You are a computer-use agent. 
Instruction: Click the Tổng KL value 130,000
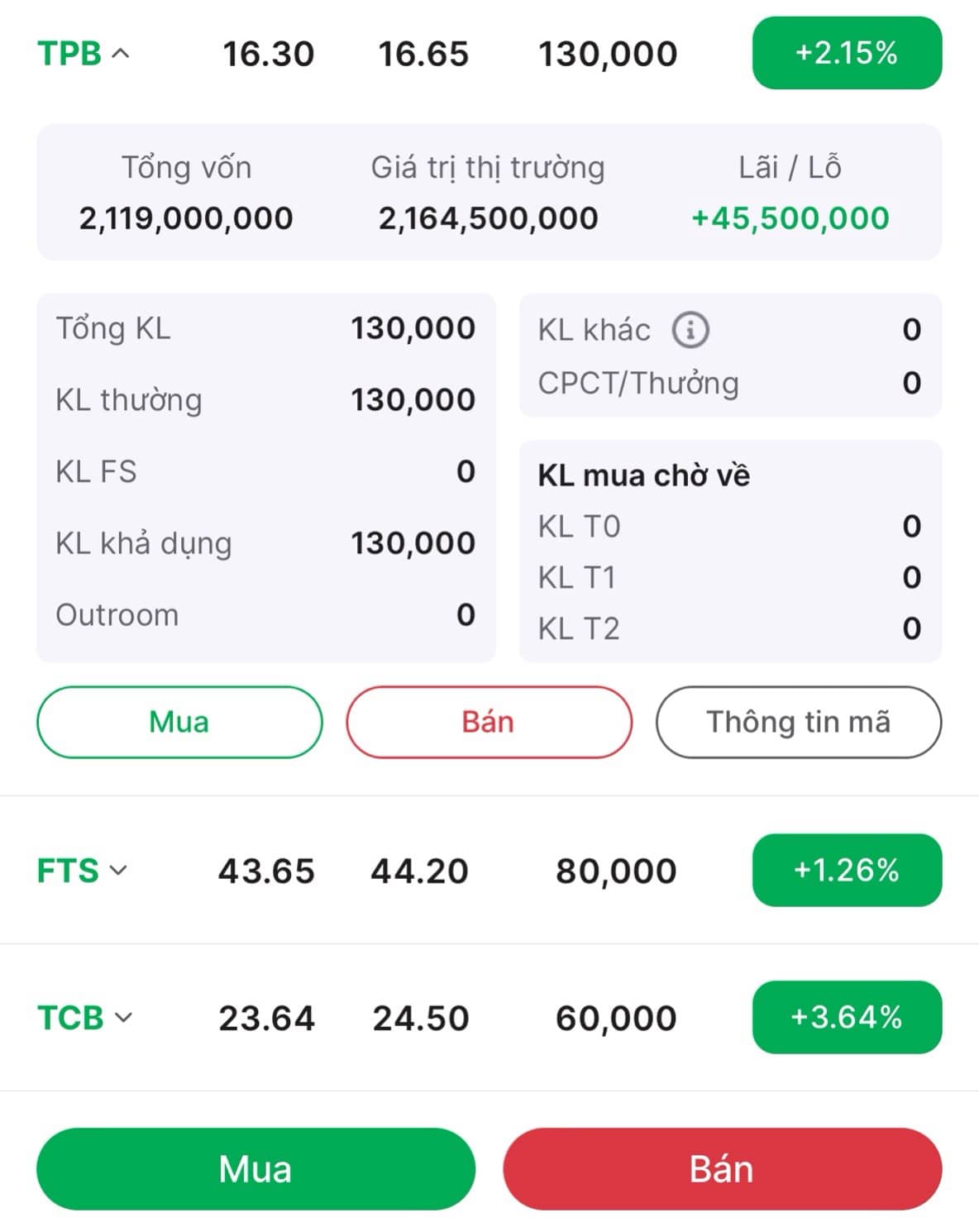pos(413,327)
